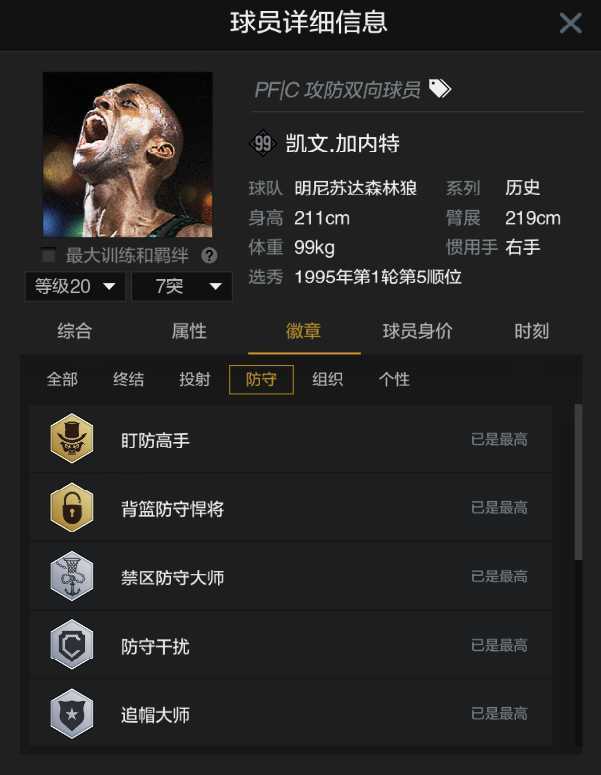This screenshot has height=775, width=601.
Task: Filter badges by 终结
Action: (x=128, y=380)
